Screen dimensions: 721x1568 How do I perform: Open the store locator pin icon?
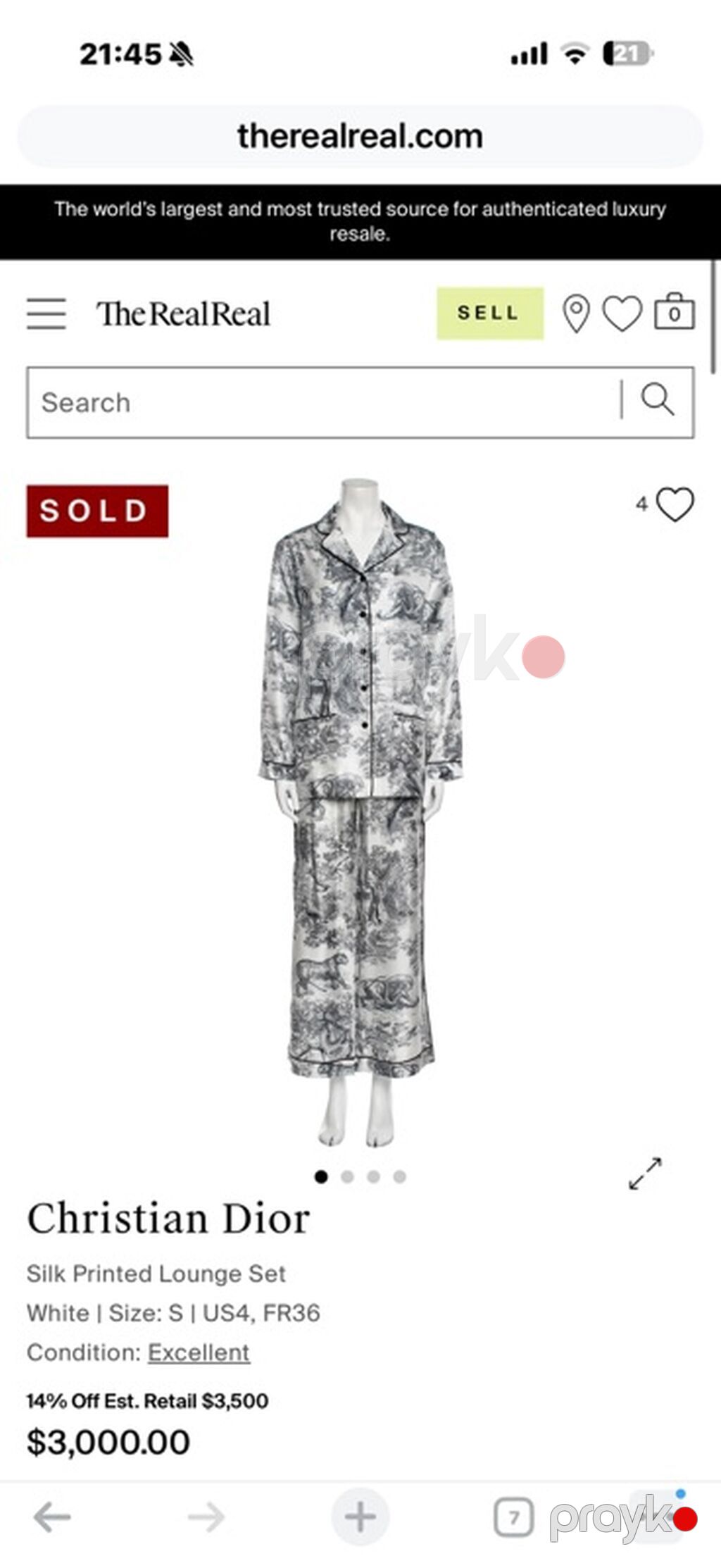[x=576, y=313]
